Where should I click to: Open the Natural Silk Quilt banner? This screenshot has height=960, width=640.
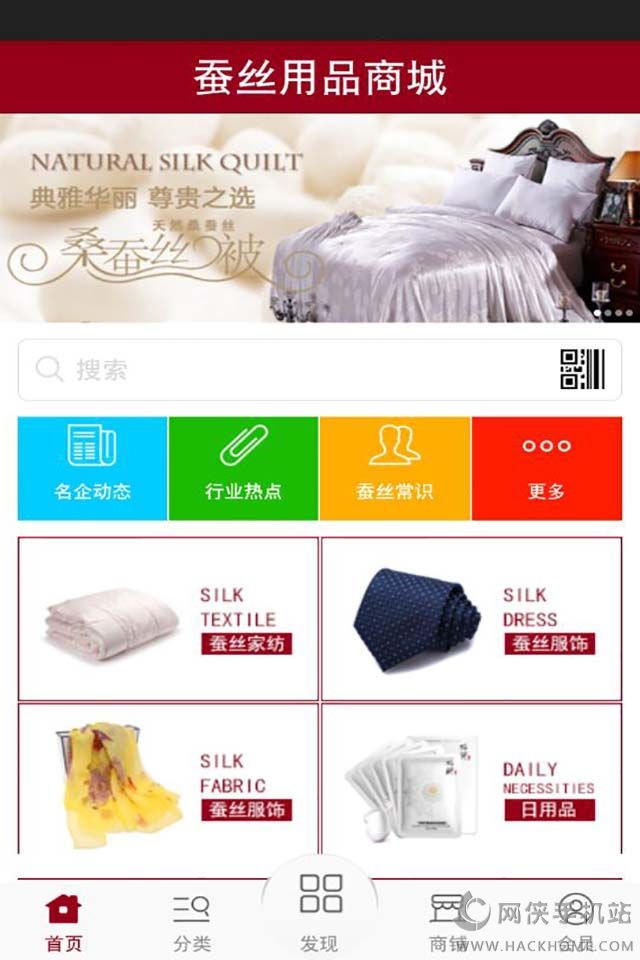coord(320,218)
